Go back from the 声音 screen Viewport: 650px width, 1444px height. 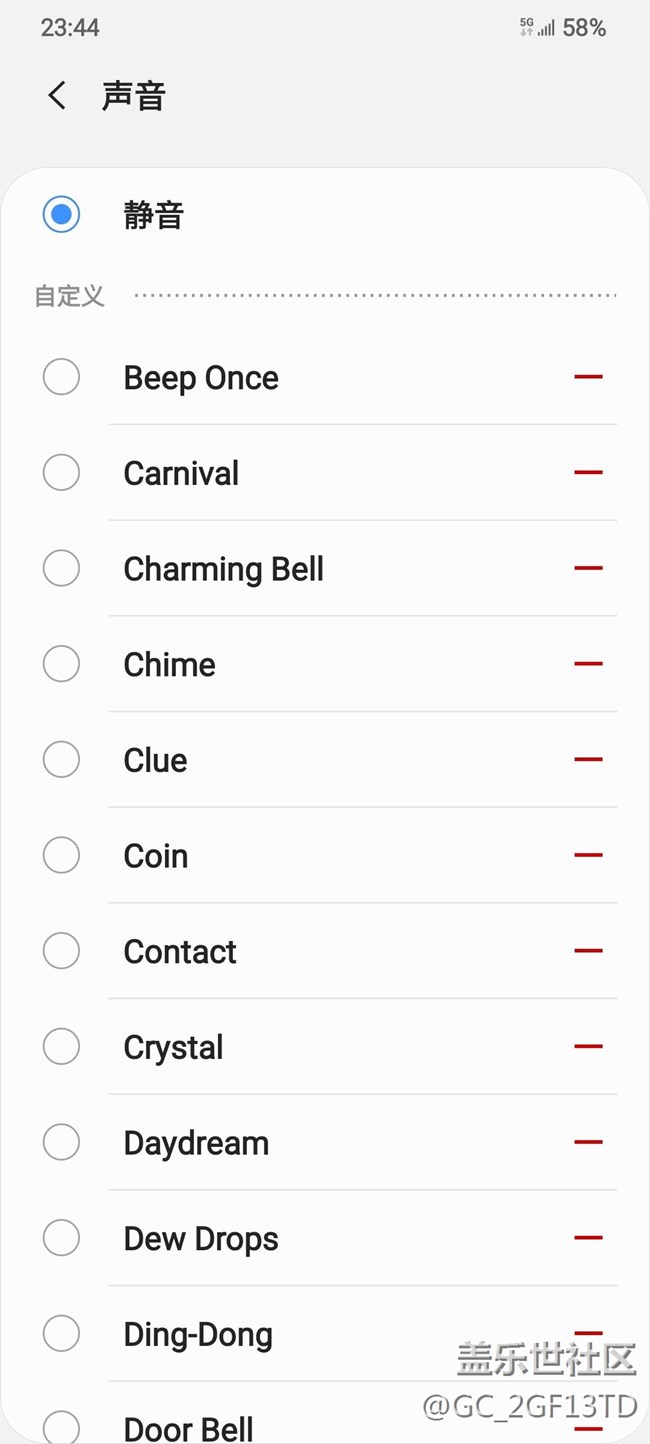(x=57, y=96)
